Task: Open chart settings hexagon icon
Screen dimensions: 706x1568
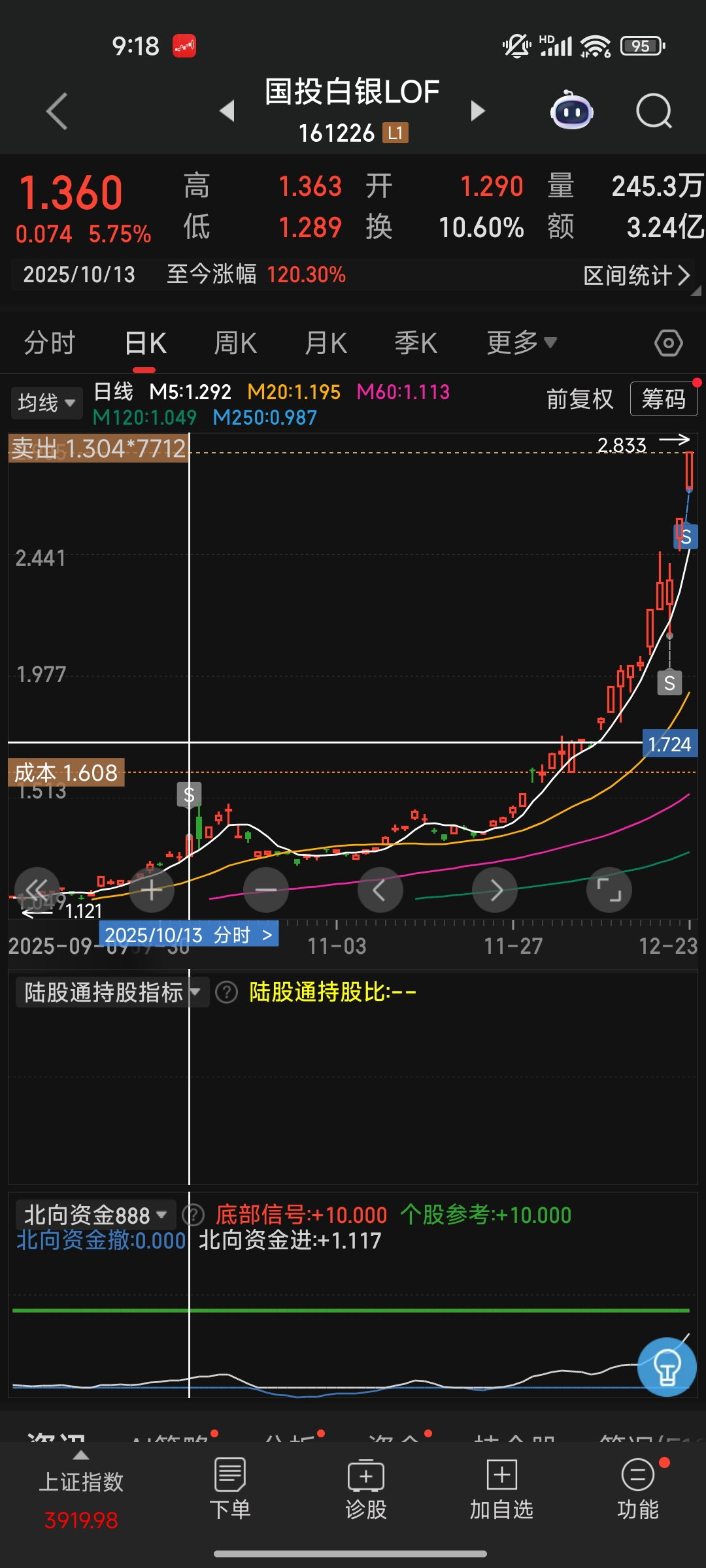Action: coord(668,343)
